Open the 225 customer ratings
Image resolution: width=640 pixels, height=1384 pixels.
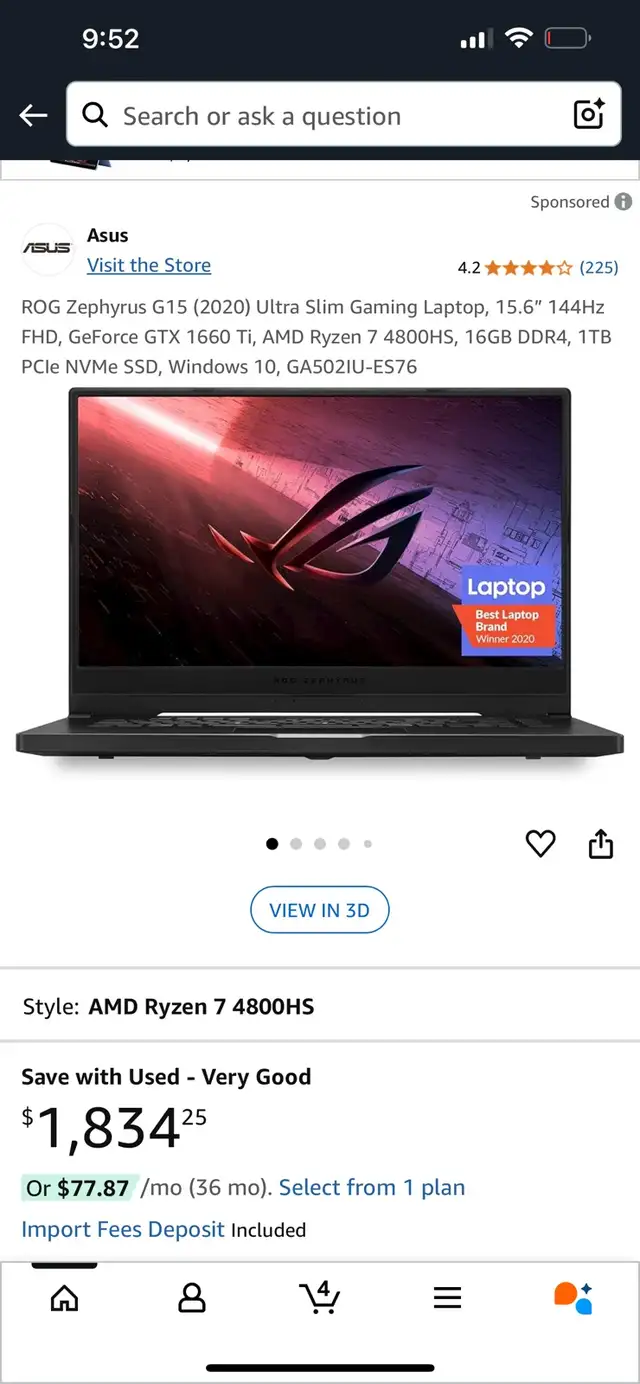click(599, 267)
